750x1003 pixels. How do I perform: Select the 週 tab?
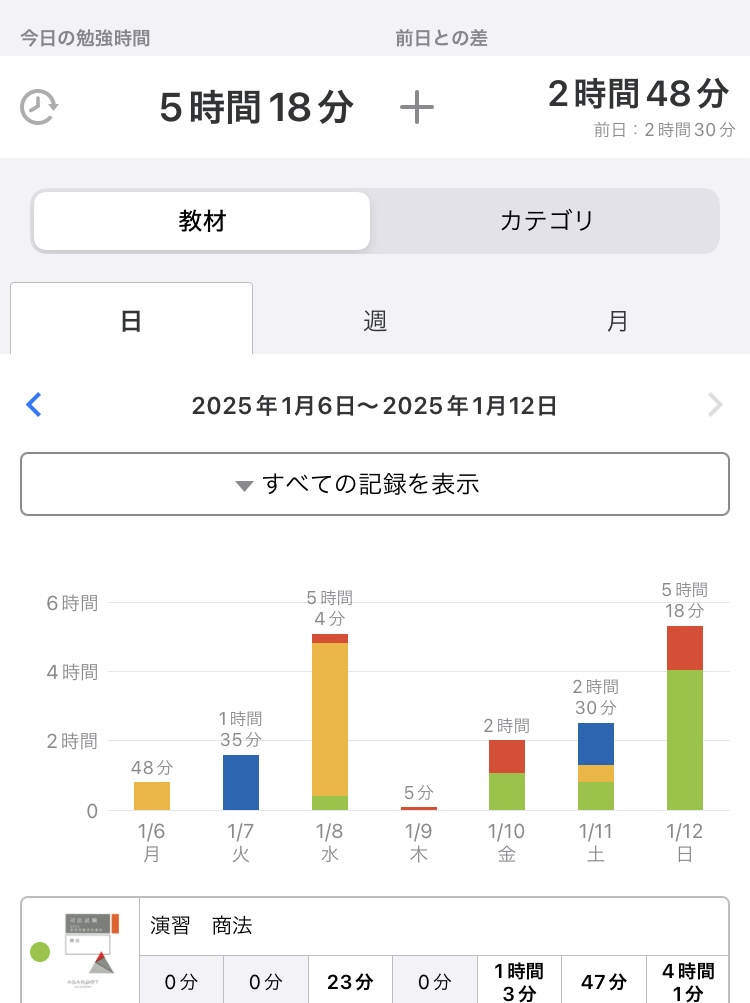[x=375, y=320]
